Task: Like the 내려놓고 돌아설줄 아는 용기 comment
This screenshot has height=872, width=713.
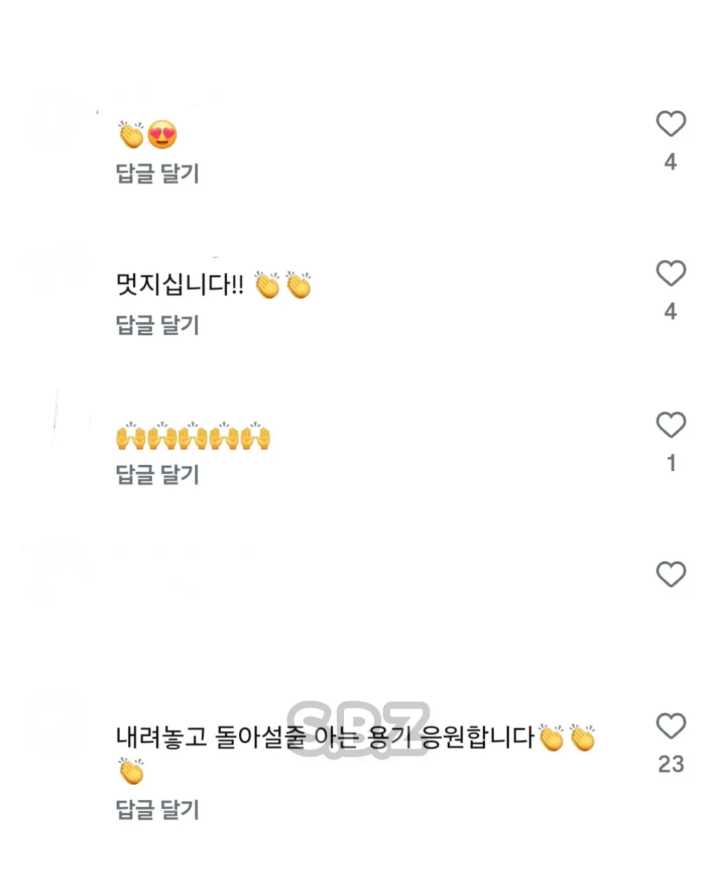Action: (x=670, y=726)
